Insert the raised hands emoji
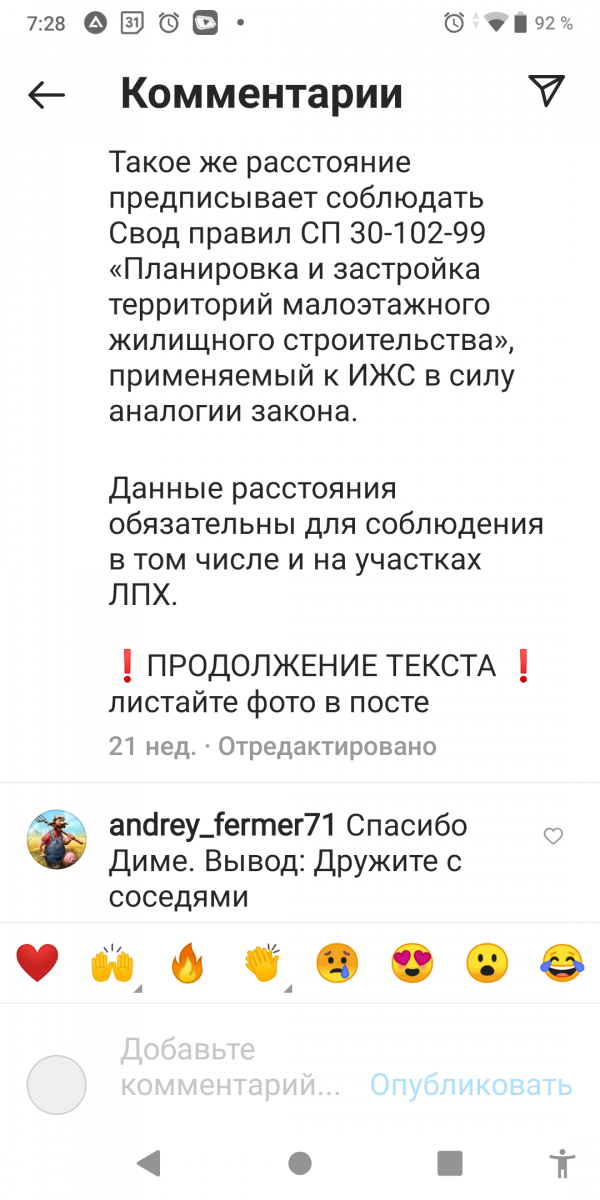This screenshot has width=600, height=1200. (113, 963)
